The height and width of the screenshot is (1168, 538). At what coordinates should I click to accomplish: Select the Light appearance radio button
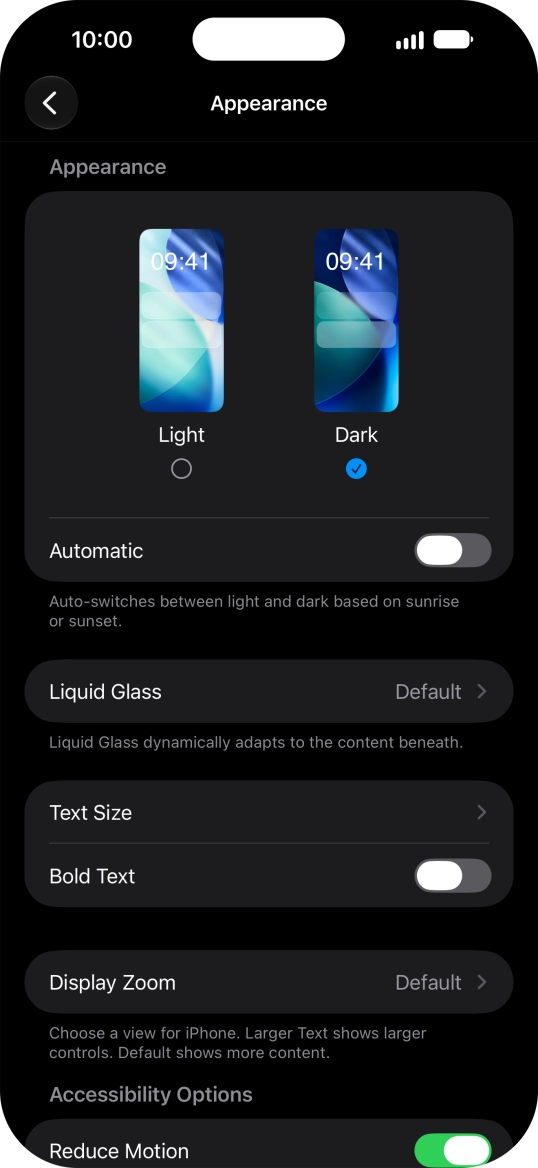(x=181, y=469)
